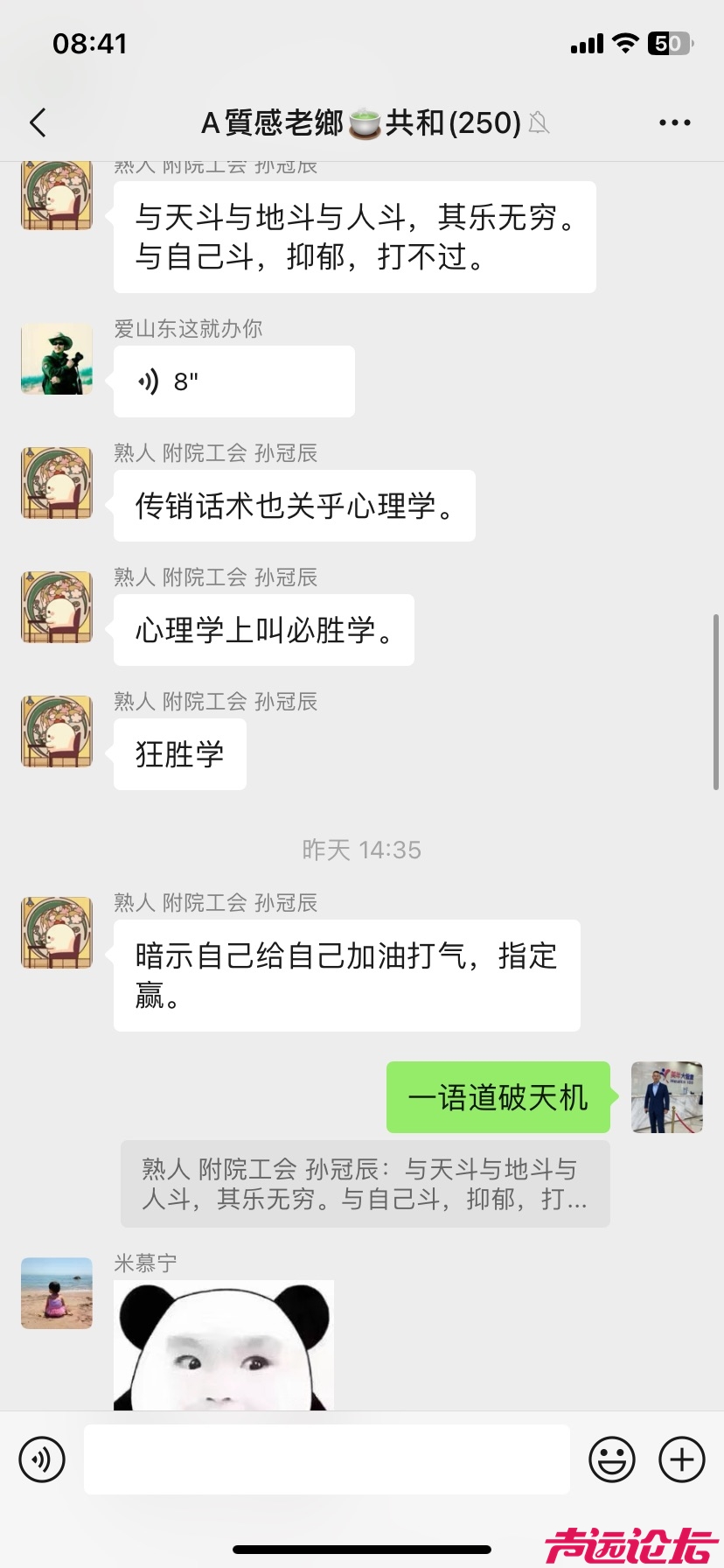Open group chat details menu
The height and width of the screenshot is (1568, 724).
pos(674,123)
